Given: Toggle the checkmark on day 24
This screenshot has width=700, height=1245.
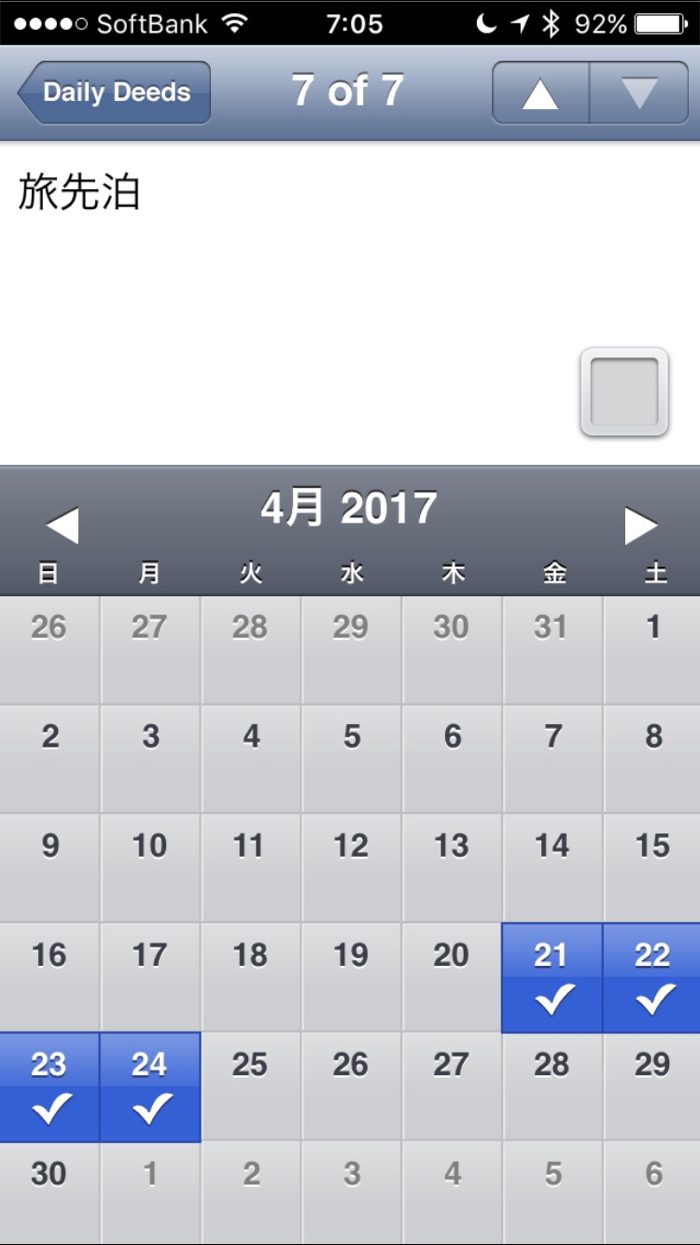Looking at the screenshot, I should 150,1086.
